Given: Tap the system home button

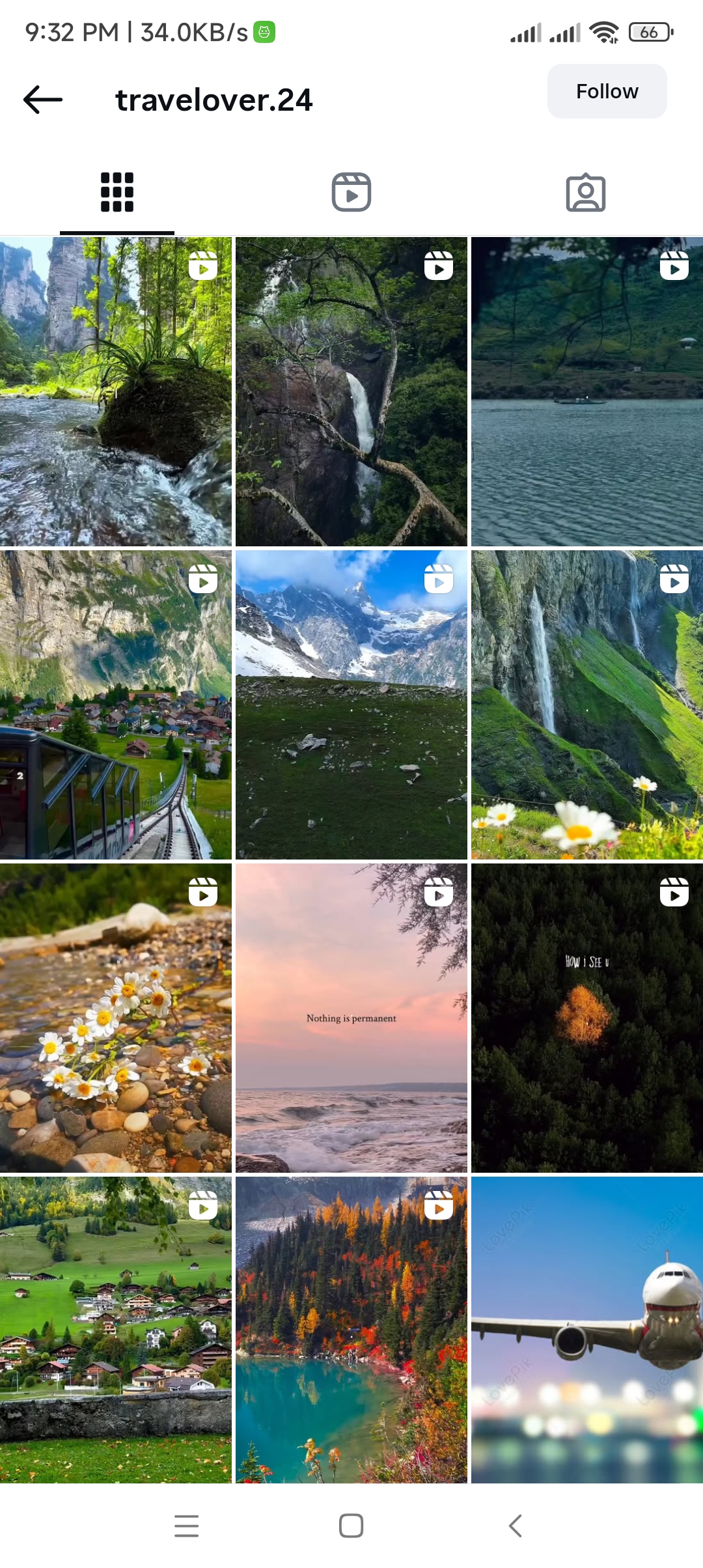Looking at the screenshot, I should (351, 1526).
